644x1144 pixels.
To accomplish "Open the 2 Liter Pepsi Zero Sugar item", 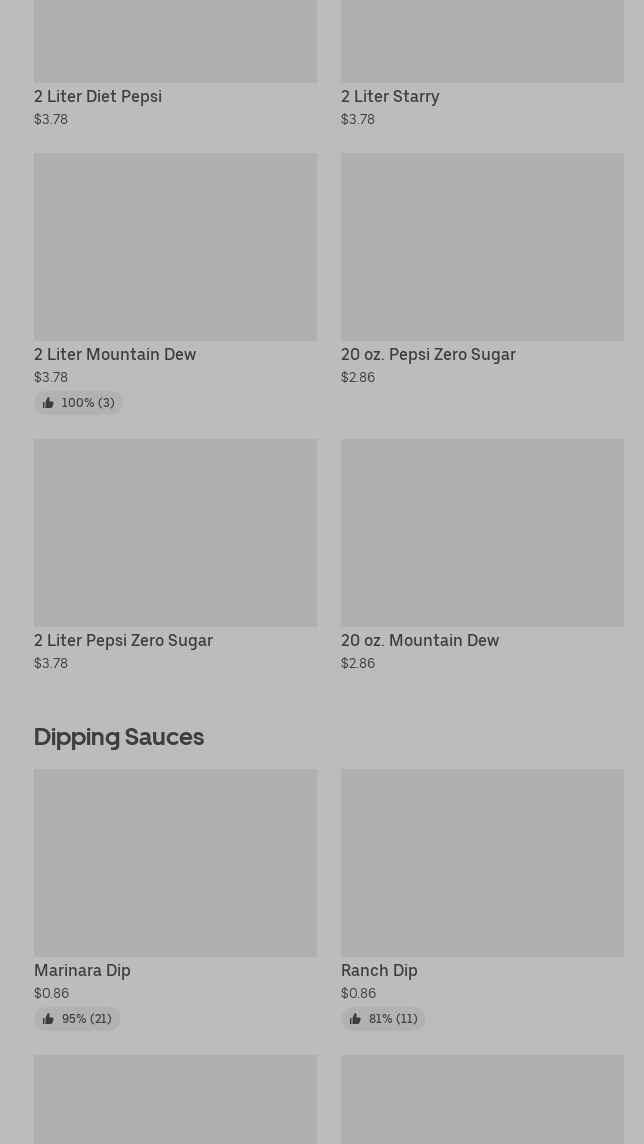I will pos(175,555).
